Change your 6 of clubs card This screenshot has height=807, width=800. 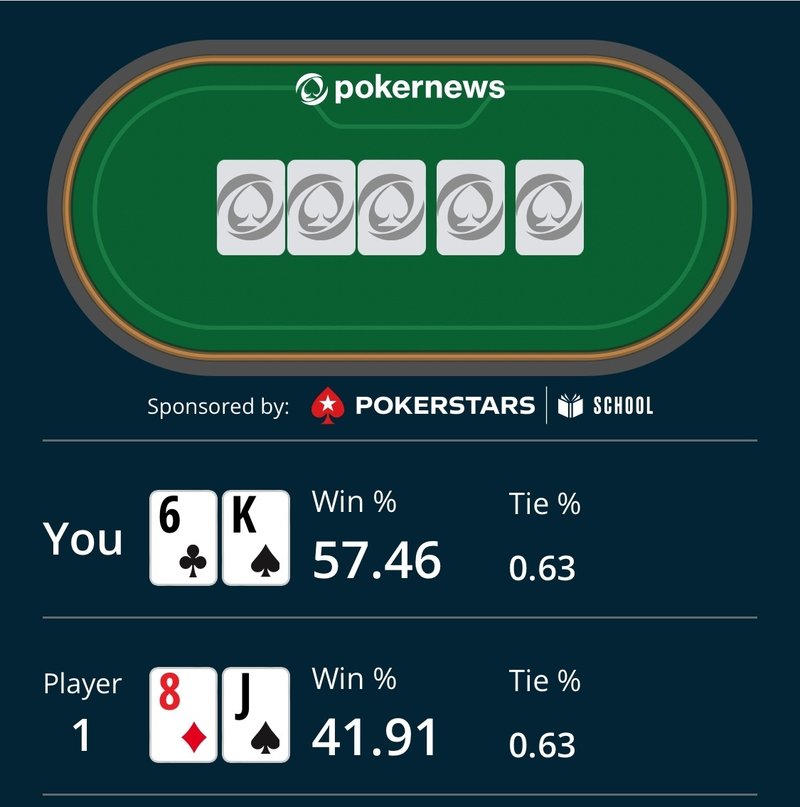point(183,538)
